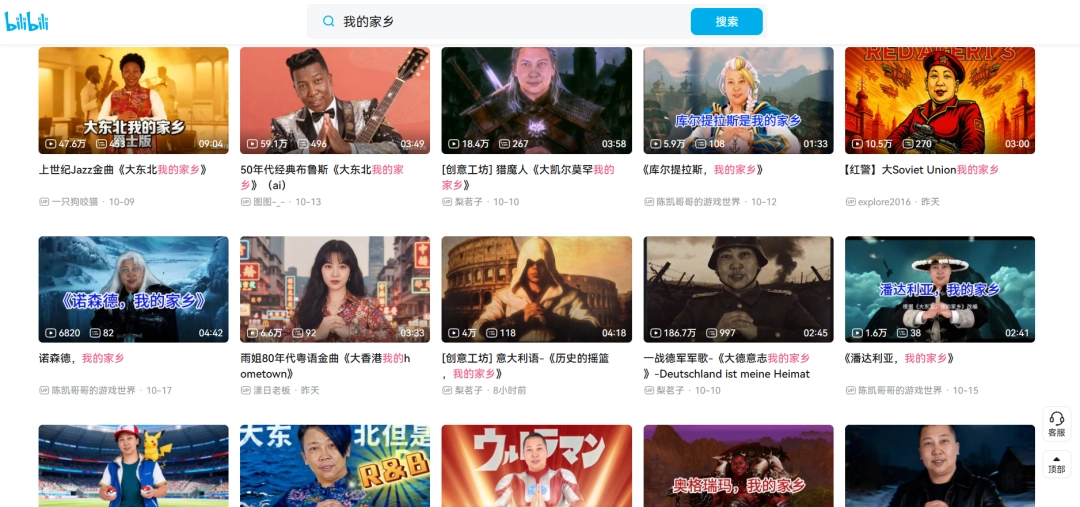Open uploader 漾日老板's channel
Viewport: 1080px width, 507px height.
click(x=271, y=391)
